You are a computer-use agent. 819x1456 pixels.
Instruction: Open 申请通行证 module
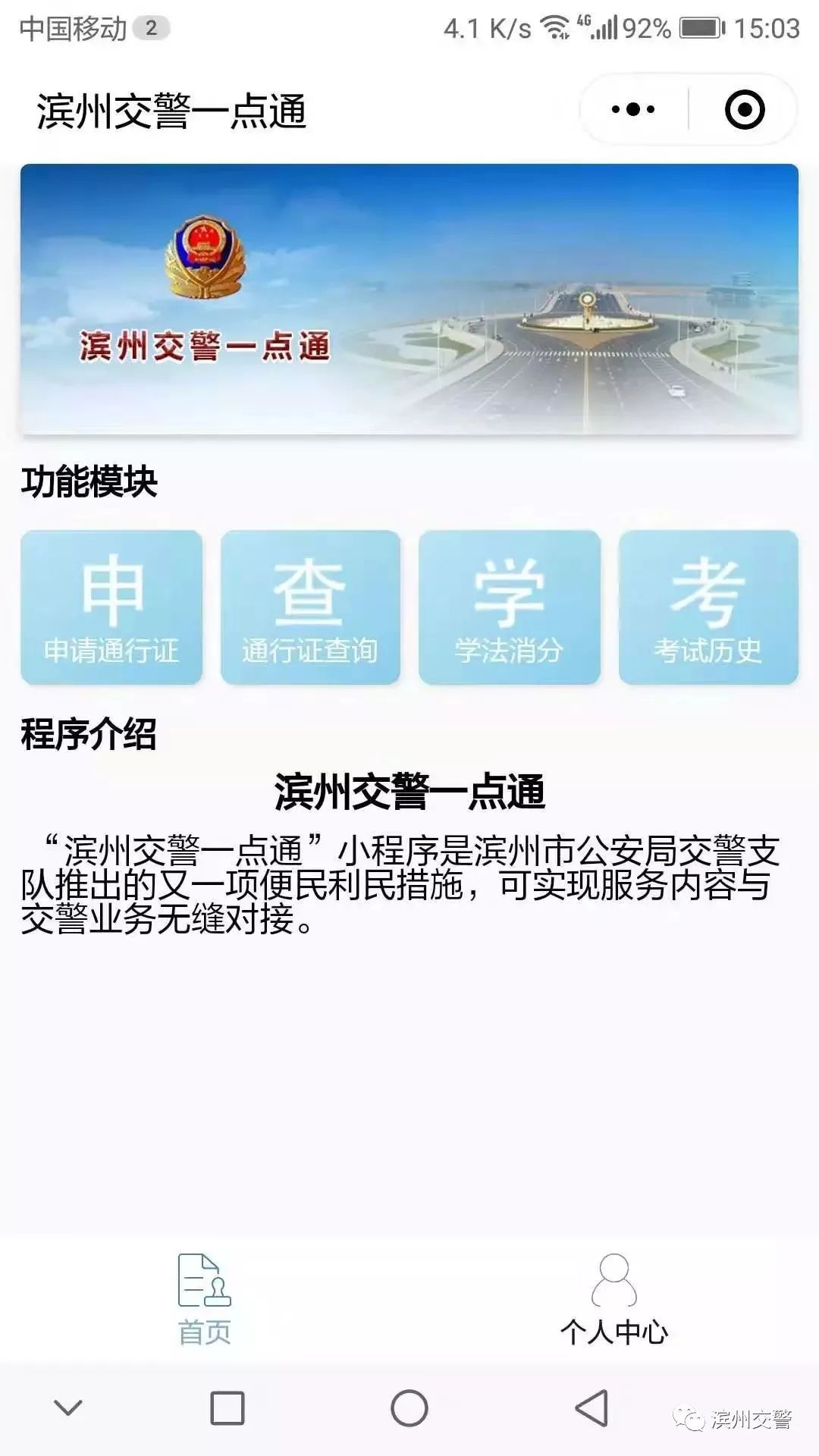click(111, 607)
